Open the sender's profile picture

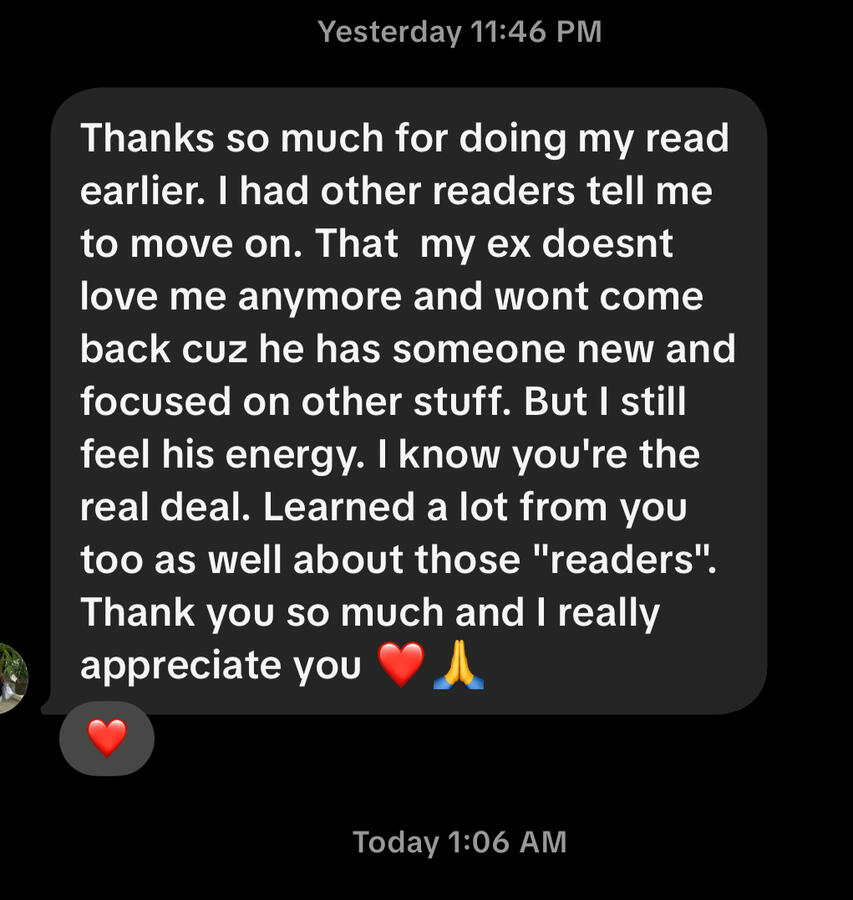11,677
